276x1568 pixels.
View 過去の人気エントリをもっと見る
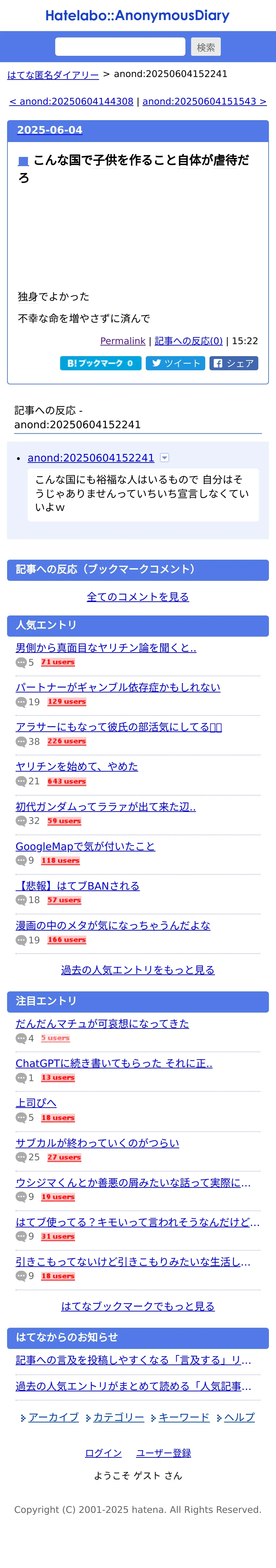(138, 970)
